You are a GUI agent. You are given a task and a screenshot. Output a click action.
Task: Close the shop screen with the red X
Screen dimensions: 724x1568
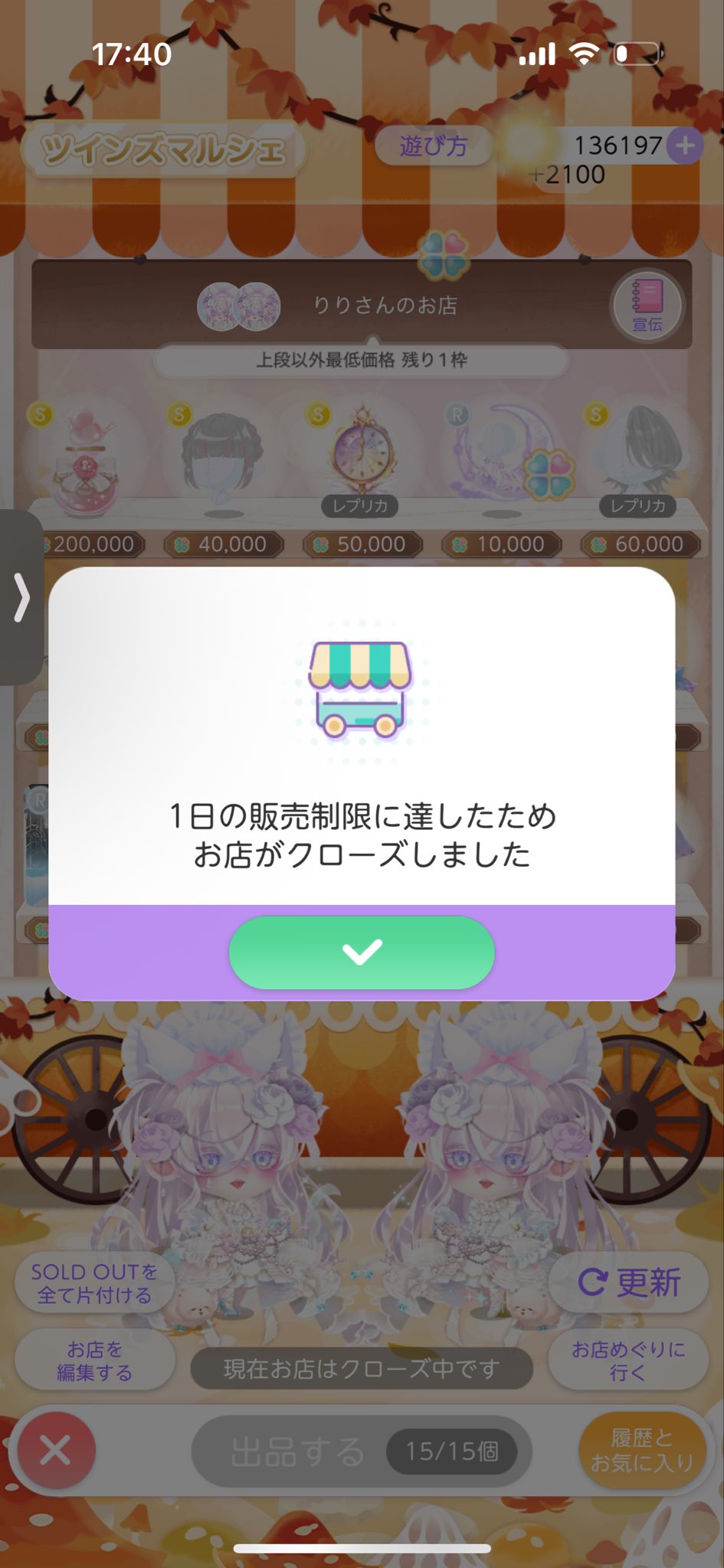[x=55, y=1449]
